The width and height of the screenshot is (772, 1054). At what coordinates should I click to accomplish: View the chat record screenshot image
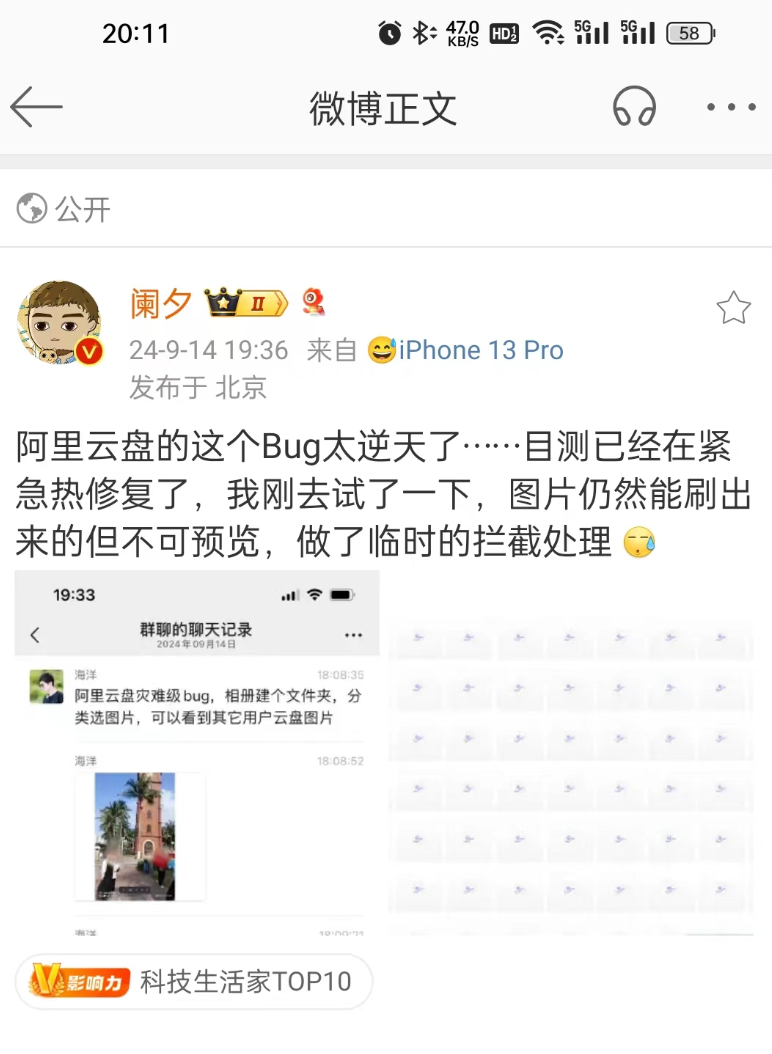(x=197, y=752)
